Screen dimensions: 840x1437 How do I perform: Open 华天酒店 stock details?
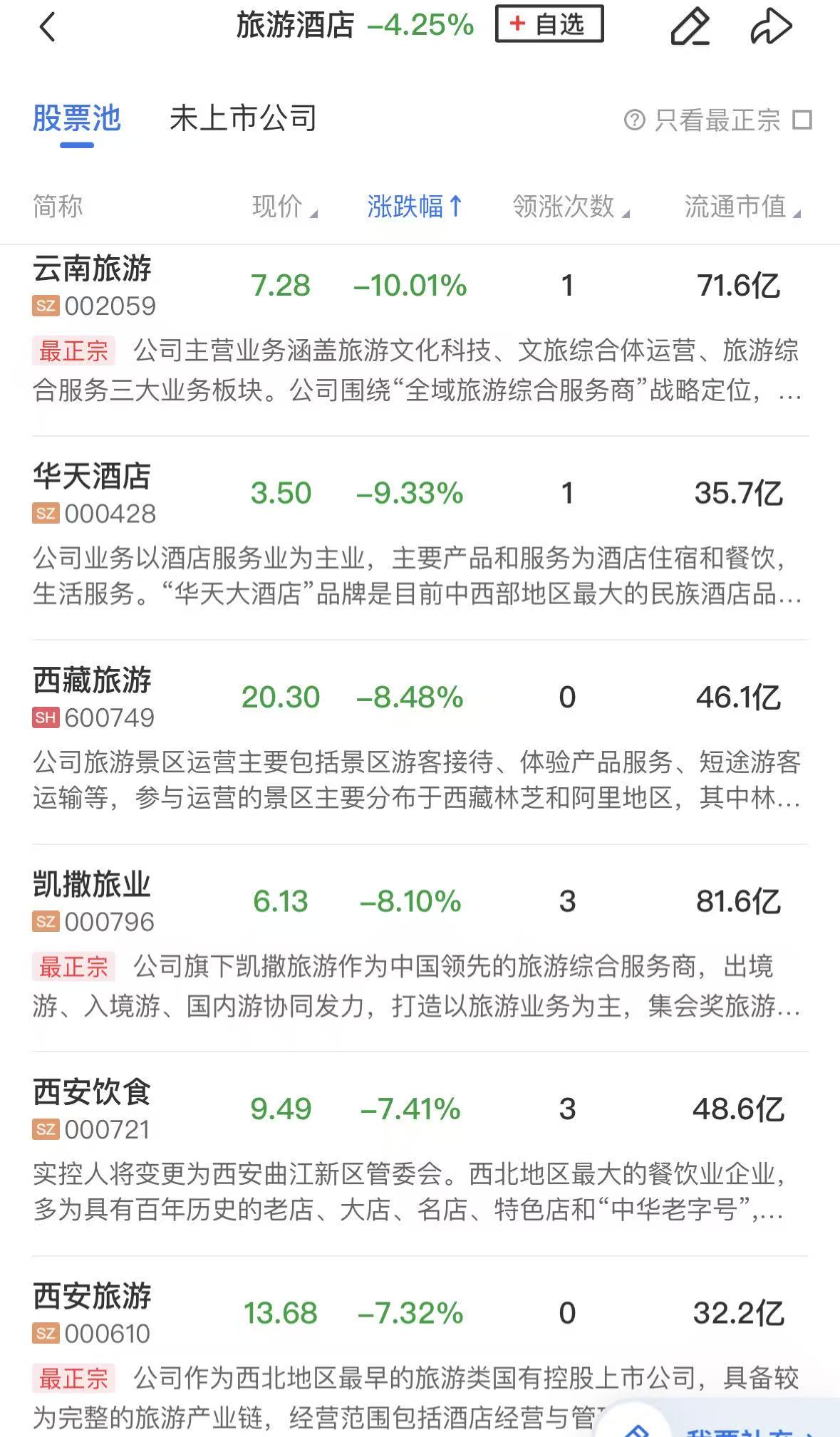click(x=93, y=477)
